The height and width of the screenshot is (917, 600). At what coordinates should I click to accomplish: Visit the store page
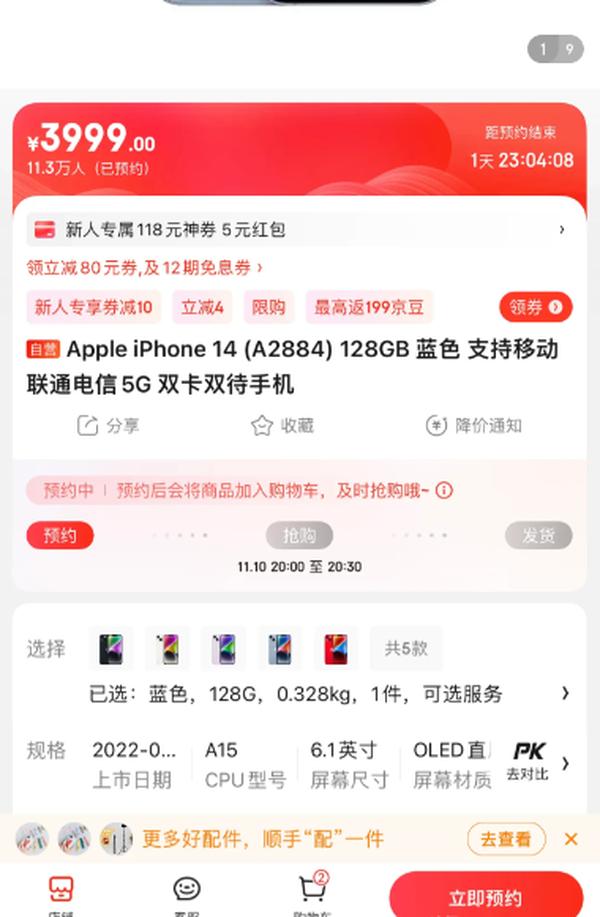coord(61,893)
